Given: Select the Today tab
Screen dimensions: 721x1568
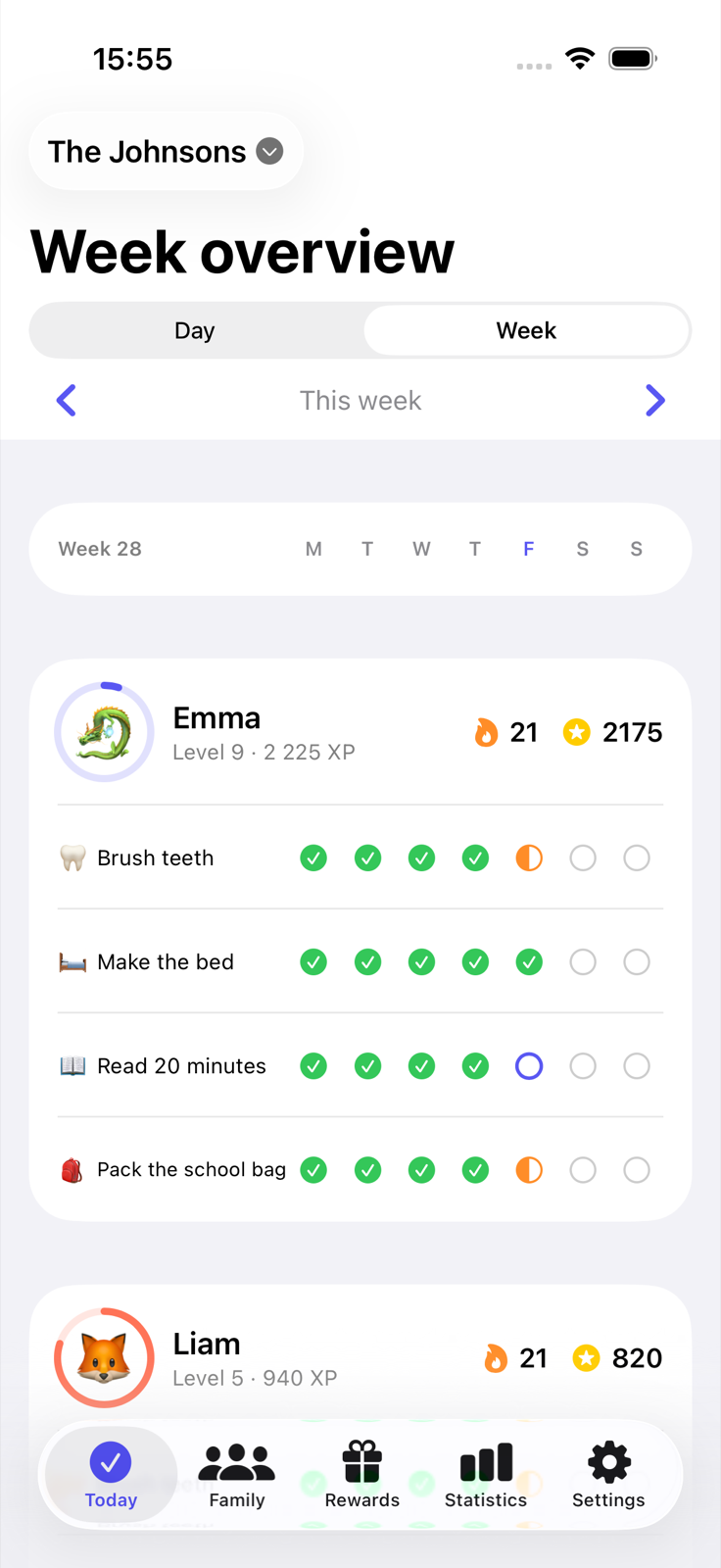Looking at the screenshot, I should (111, 1476).
